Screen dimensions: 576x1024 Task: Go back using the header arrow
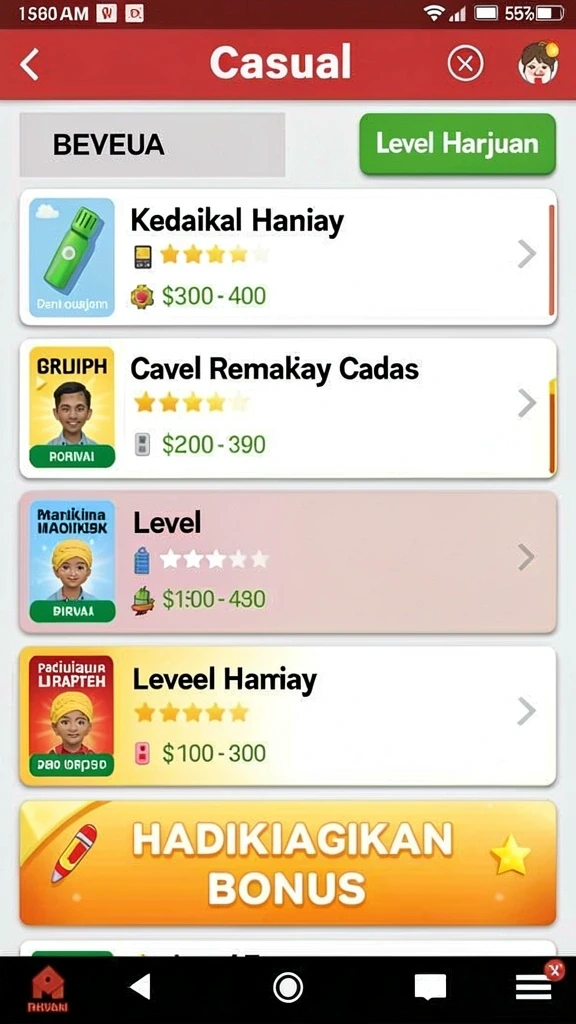coord(29,64)
